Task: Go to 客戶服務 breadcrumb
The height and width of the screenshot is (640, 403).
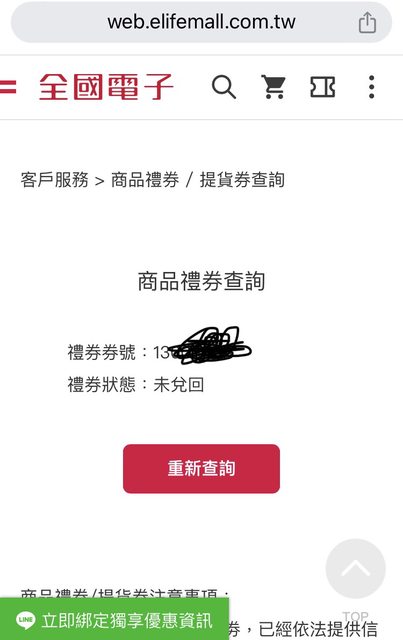Action: tap(54, 180)
